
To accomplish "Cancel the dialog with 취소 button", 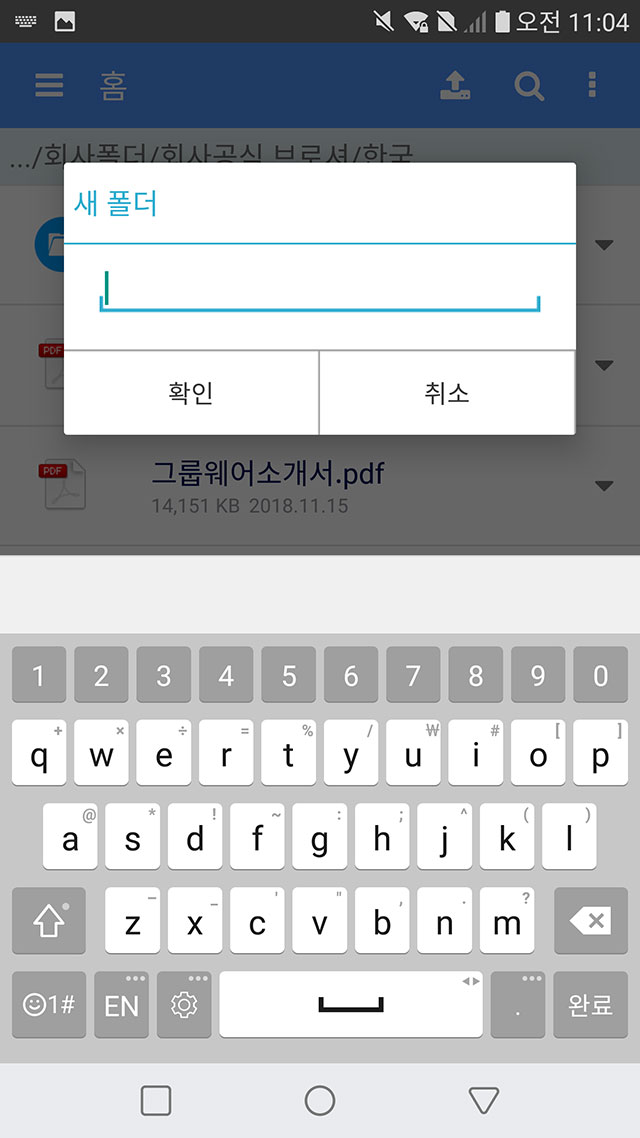I will tap(447, 393).
